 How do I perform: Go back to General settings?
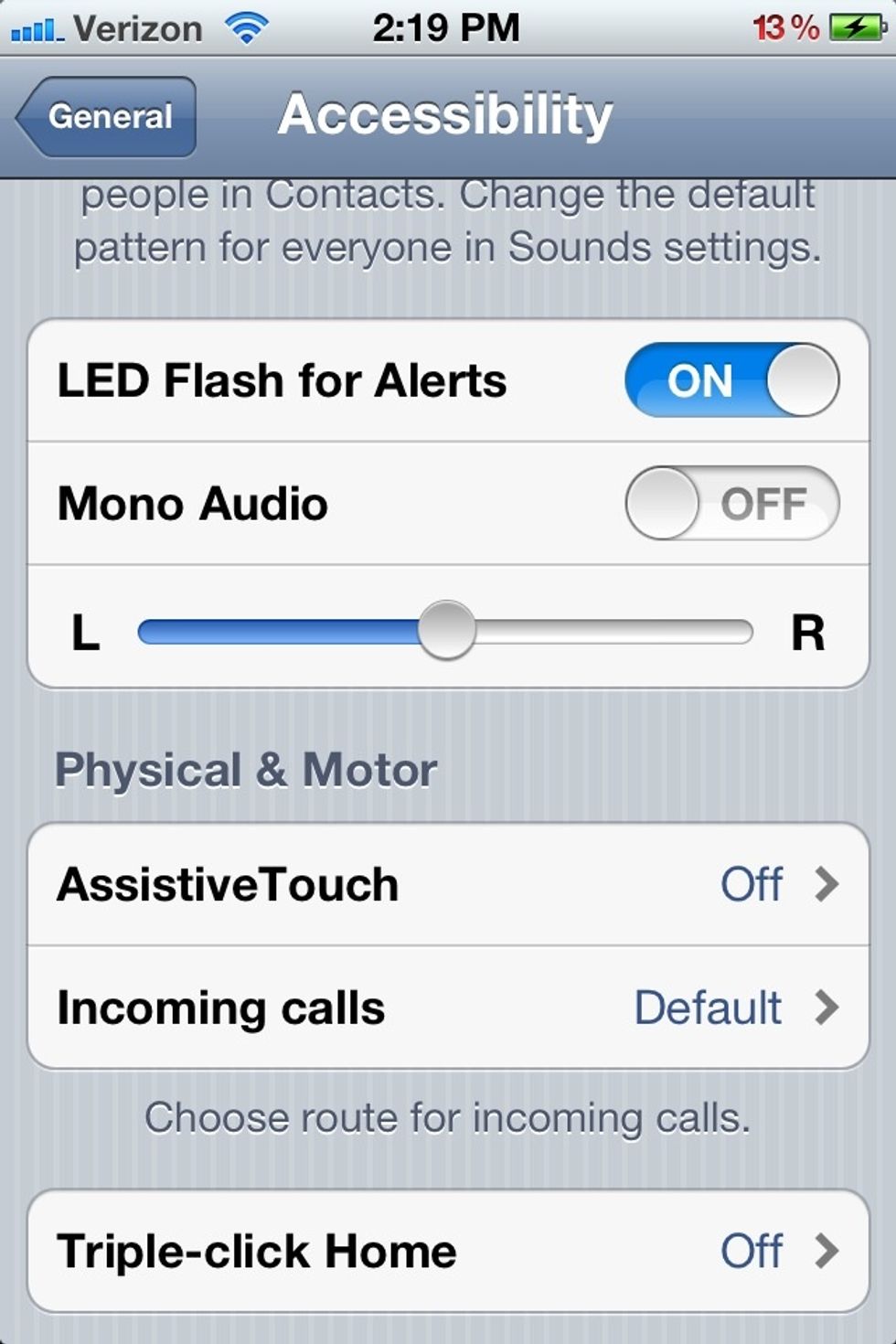(108, 117)
